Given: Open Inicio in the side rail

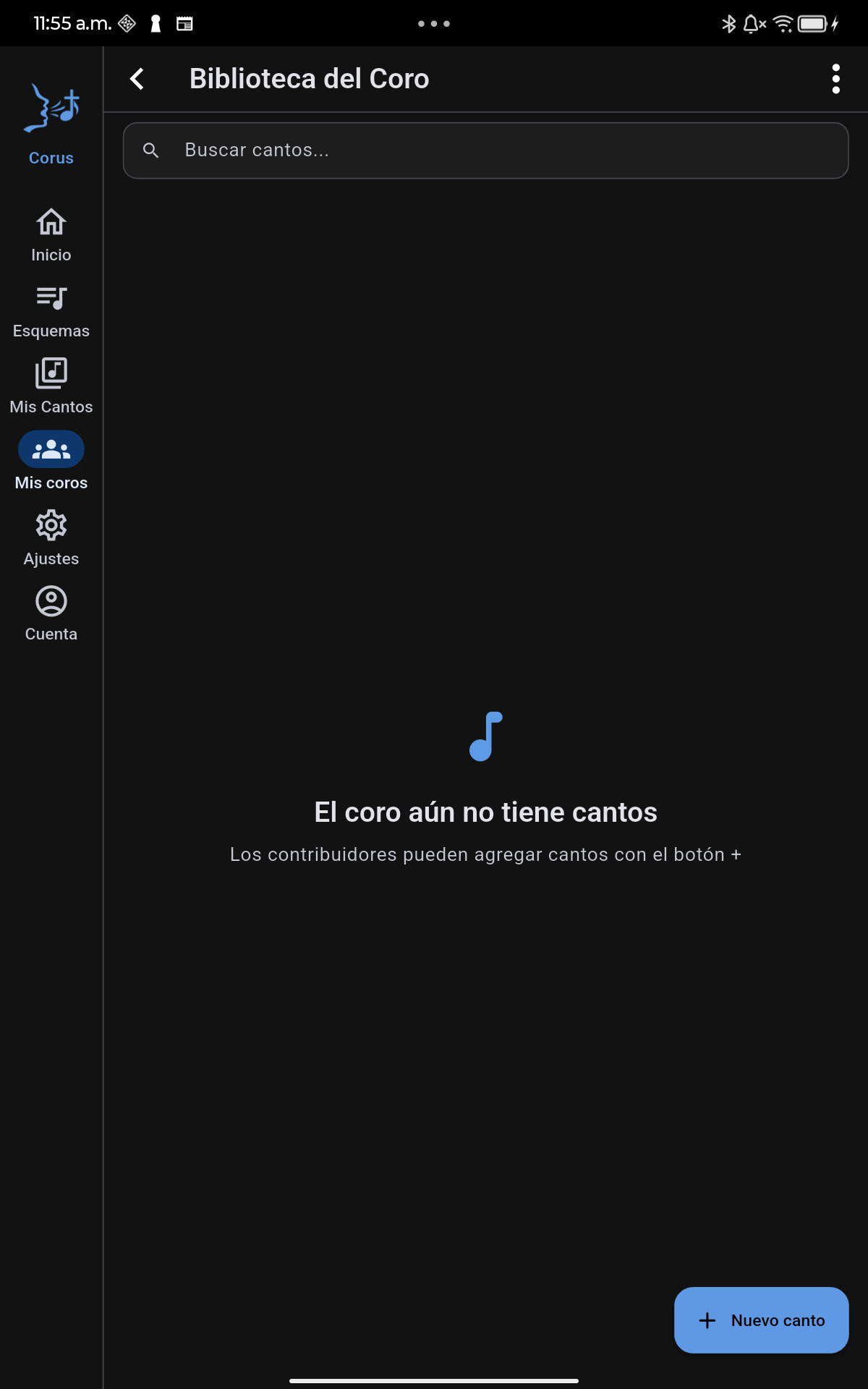Looking at the screenshot, I should click(51, 235).
